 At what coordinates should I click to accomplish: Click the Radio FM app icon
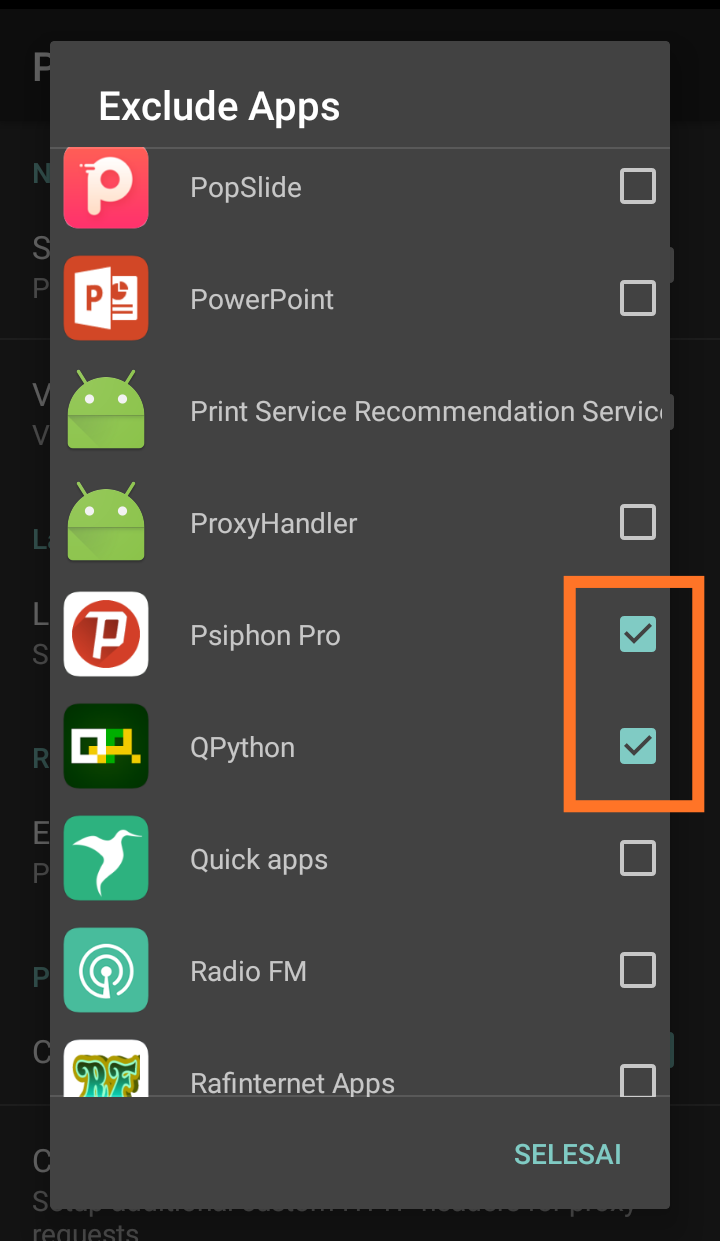[106, 970]
